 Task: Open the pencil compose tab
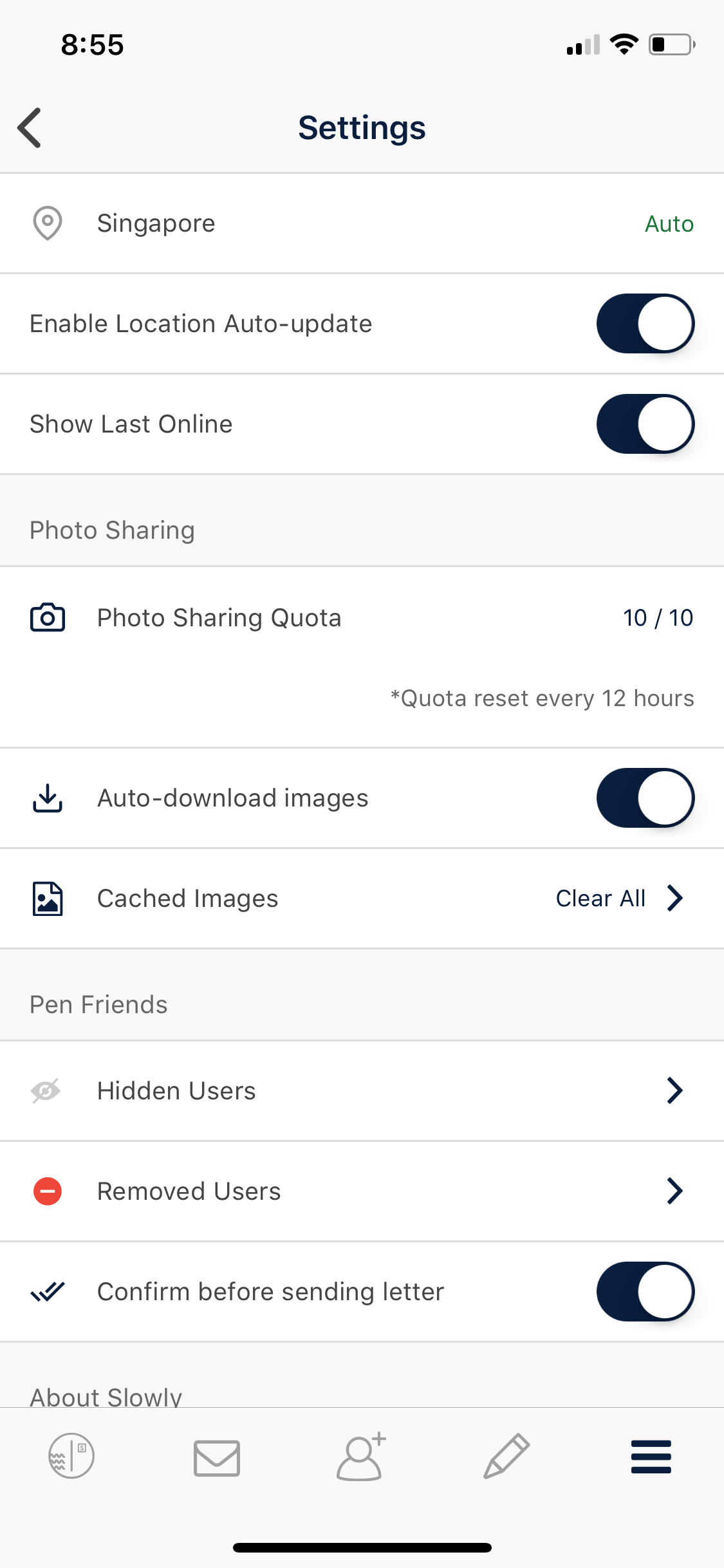pyautogui.click(x=506, y=1456)
